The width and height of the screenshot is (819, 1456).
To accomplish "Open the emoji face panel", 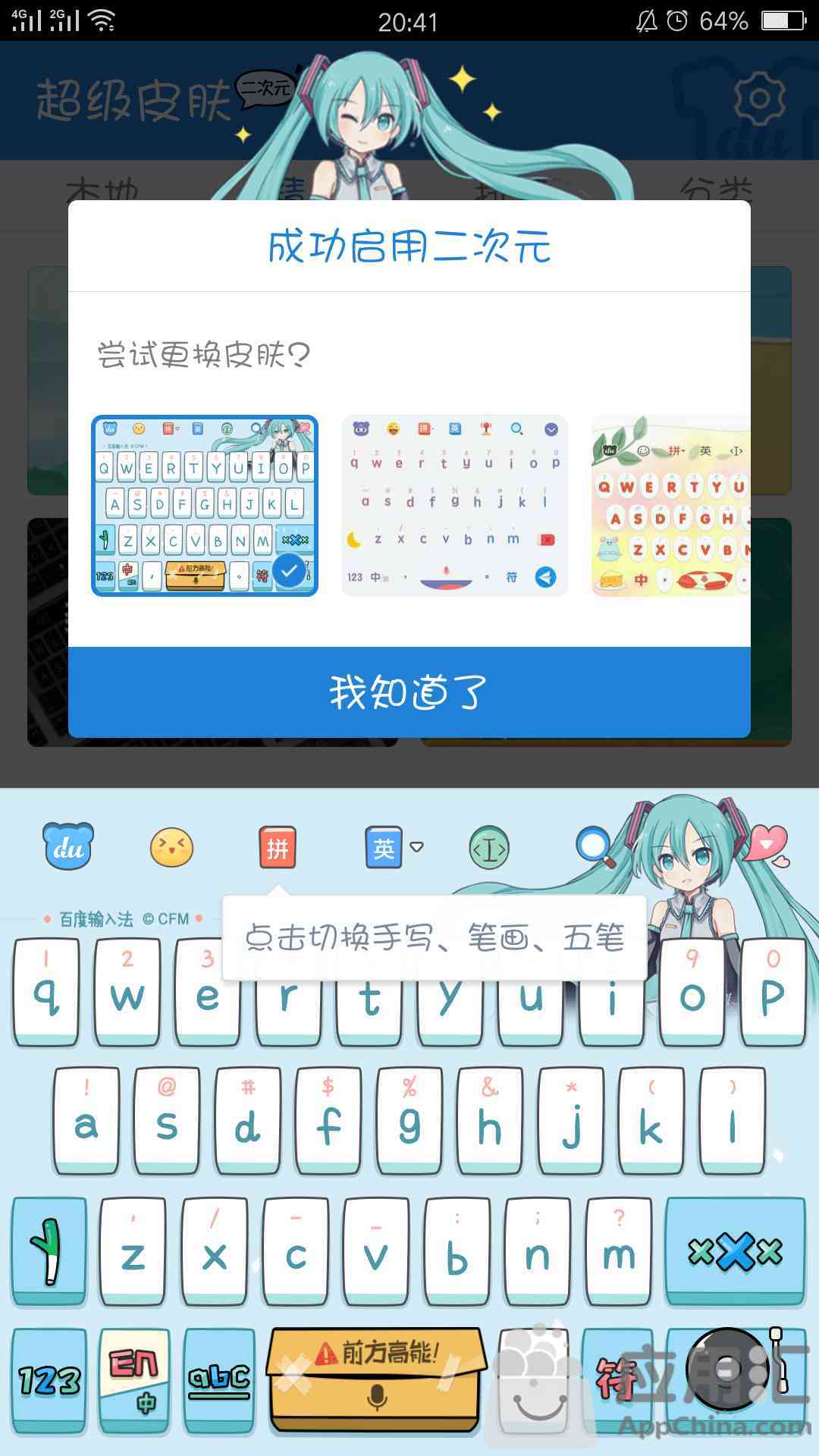I will [x=172, y=847].
